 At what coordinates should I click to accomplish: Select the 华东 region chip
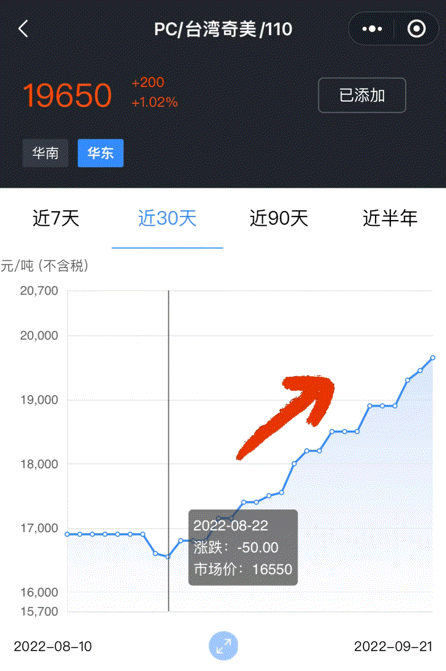click(x=101, y=153)
